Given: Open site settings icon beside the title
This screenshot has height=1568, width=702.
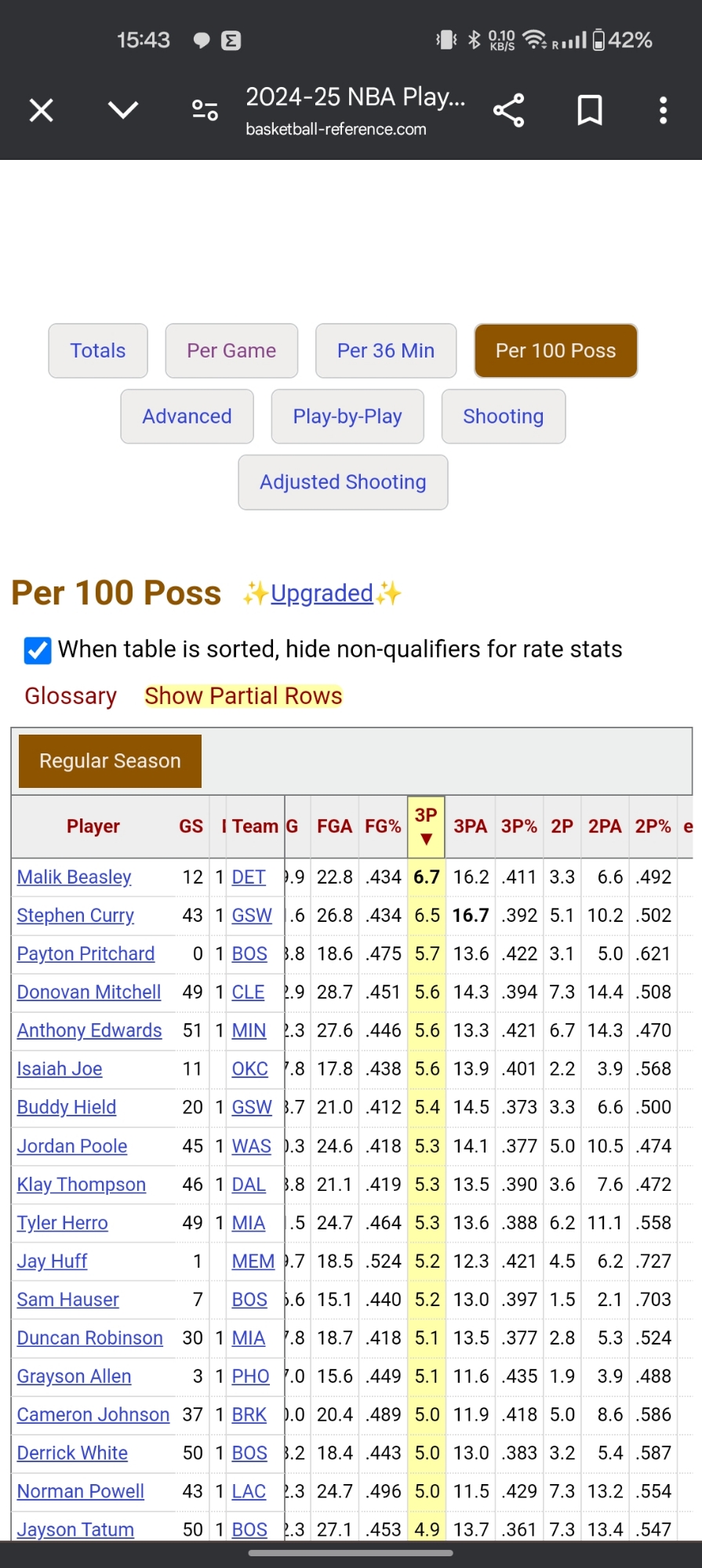Looking at the screenshot, I should [205, 111].
